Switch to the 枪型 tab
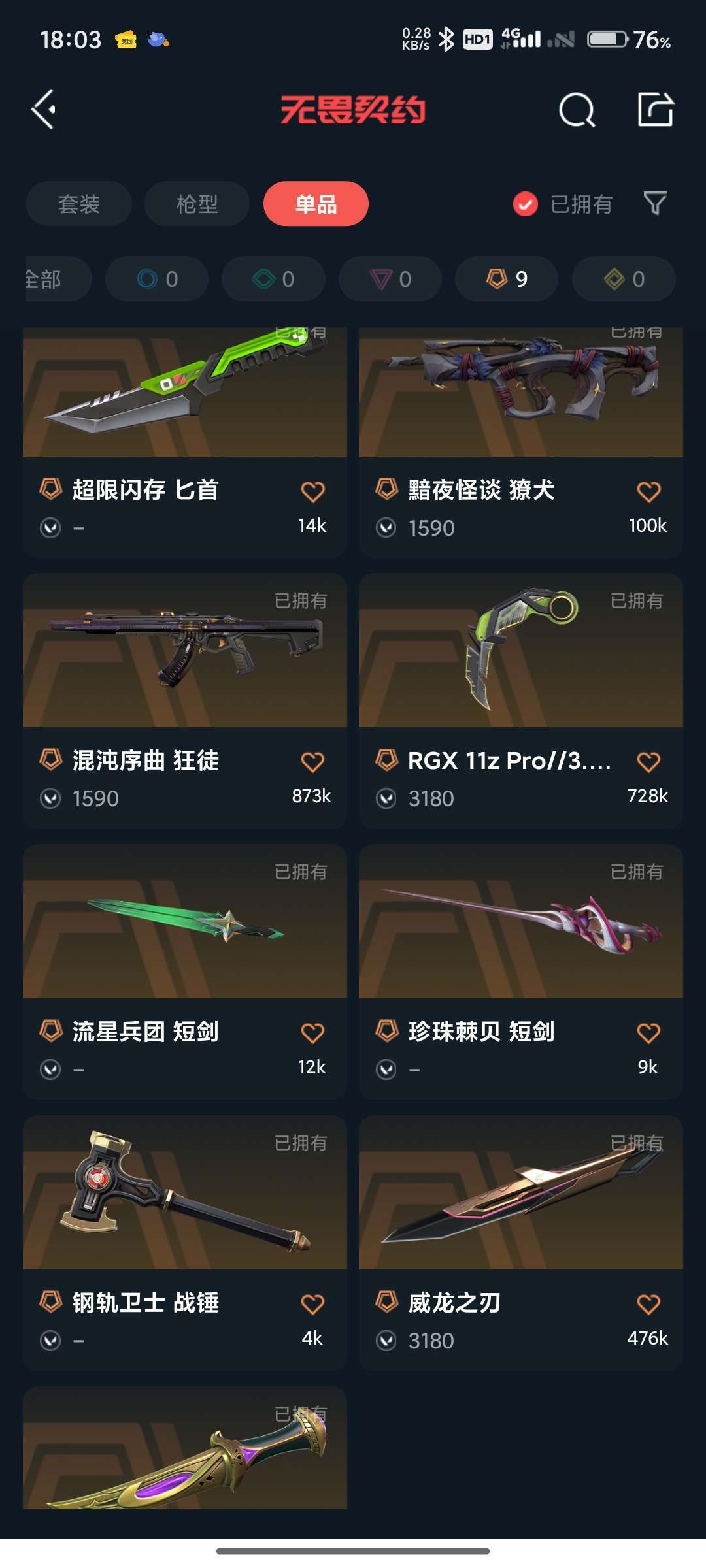The height and width of the screenshot is (1568, 706). coord(197,204)
